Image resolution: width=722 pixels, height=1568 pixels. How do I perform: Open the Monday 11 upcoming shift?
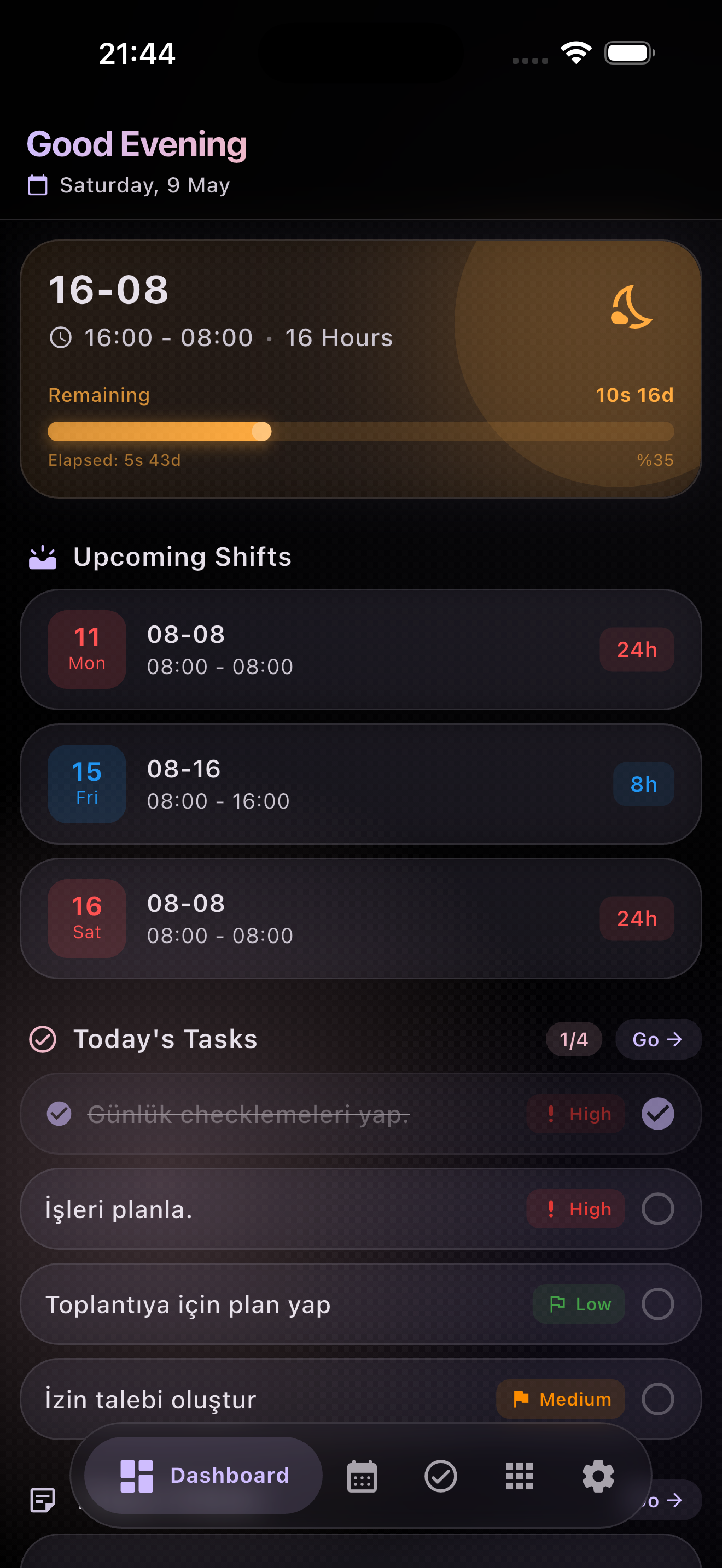(x=361, y=650)
